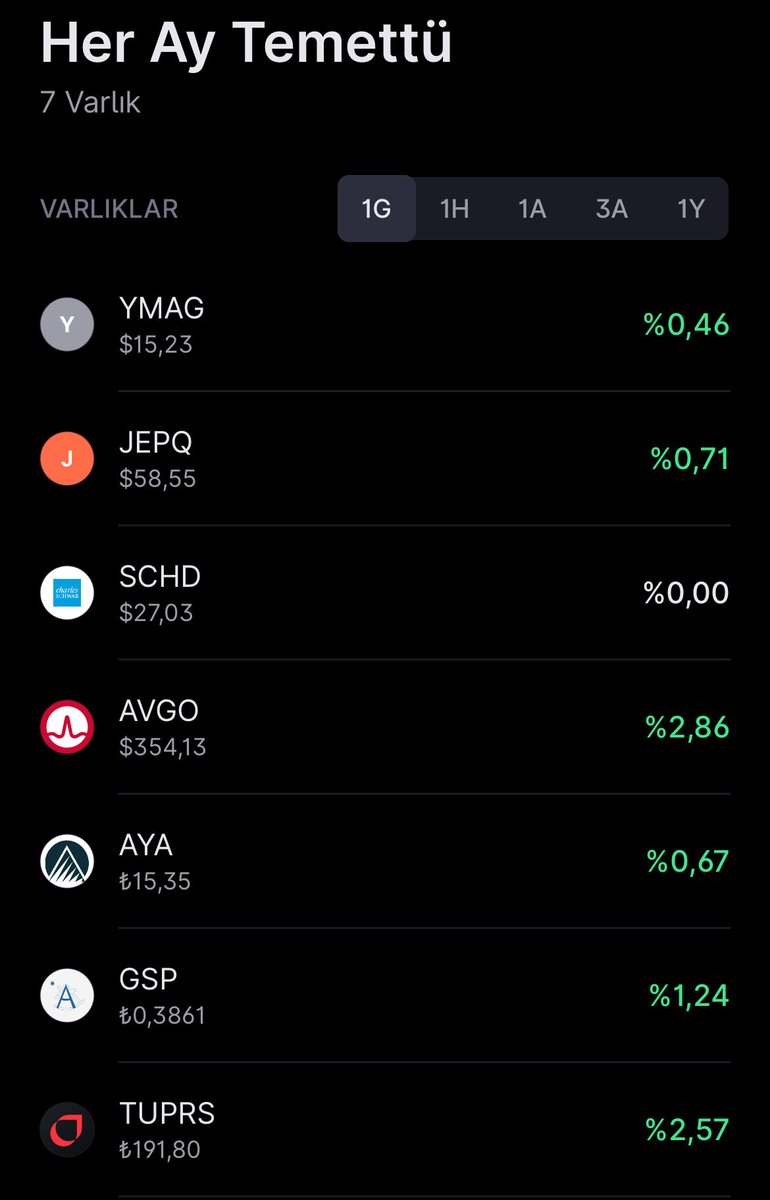Select the 1G time range
Screen dimensions: 770x1200
coord(376,209)
